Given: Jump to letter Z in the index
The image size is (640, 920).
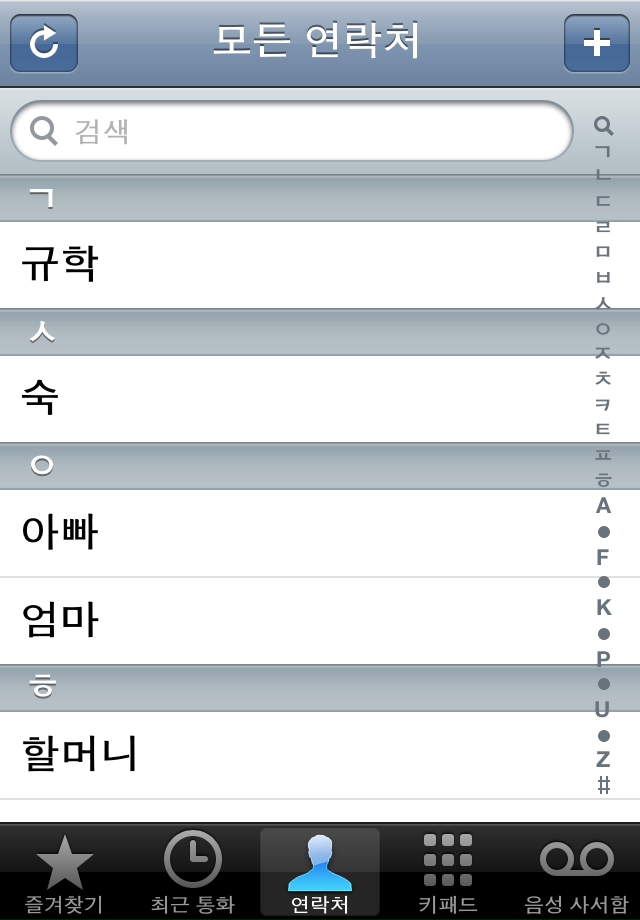Looking at the screenshot, I should (603, 760).
